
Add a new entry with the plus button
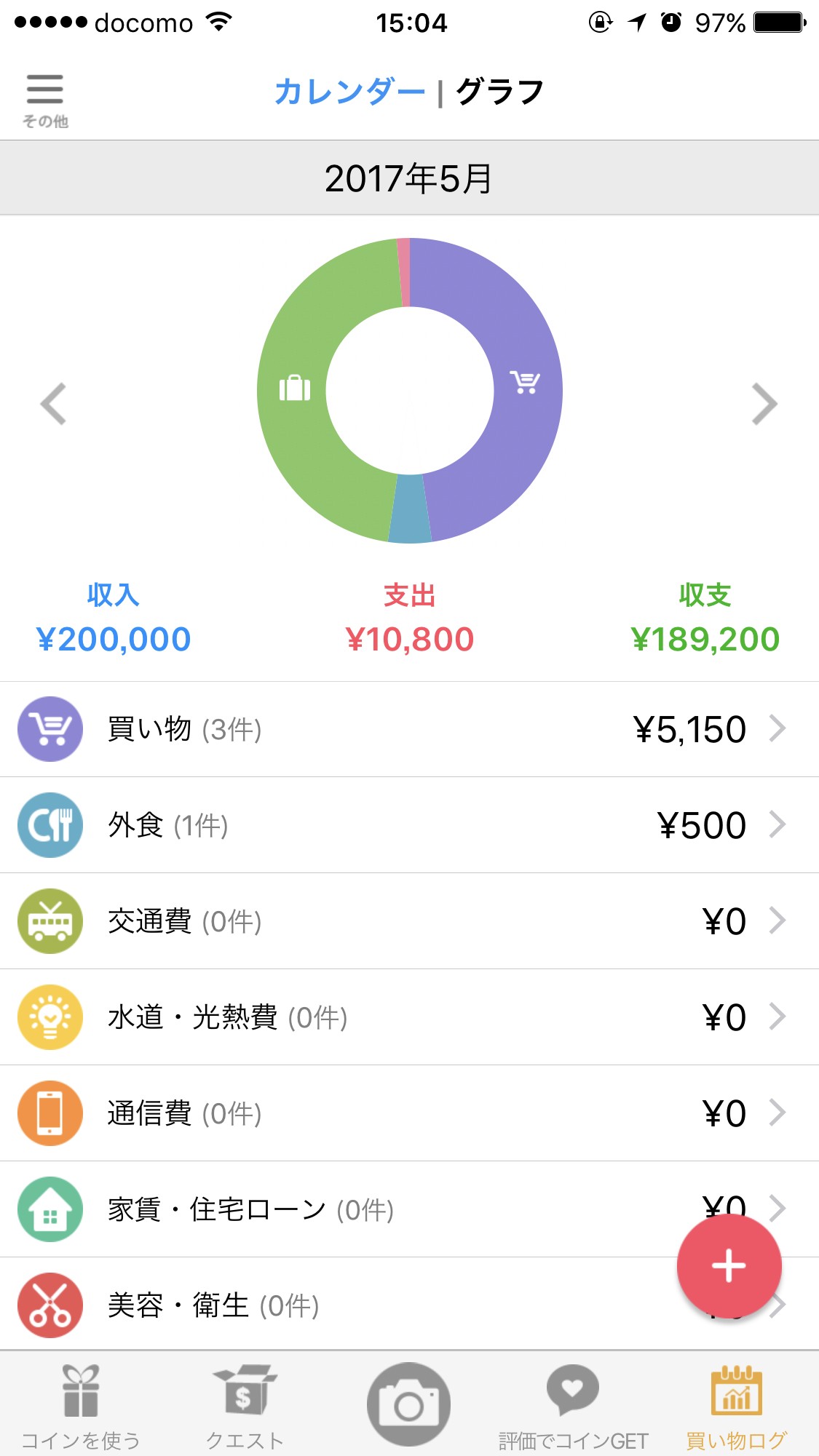click(729, 1267)
